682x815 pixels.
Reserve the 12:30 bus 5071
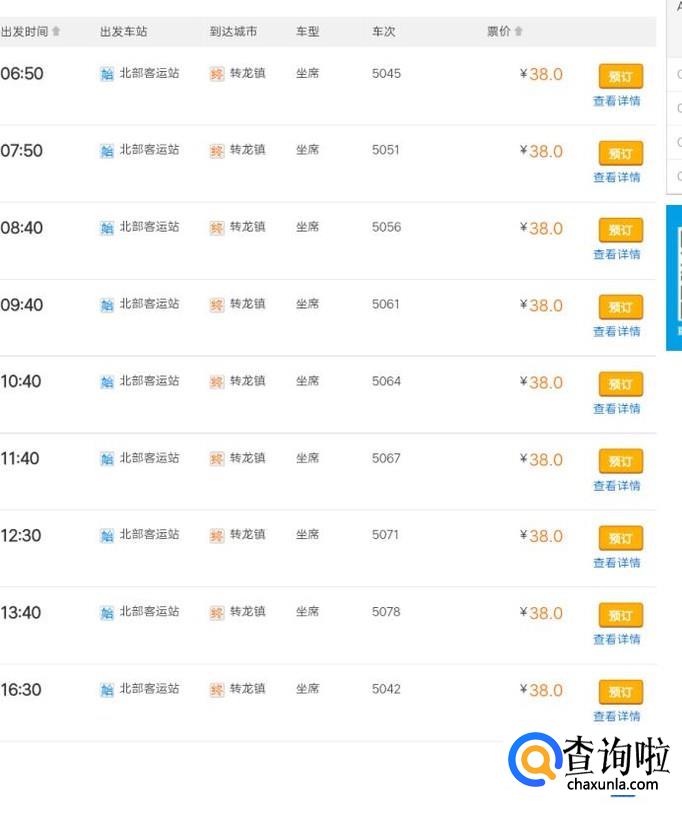click(620, 539)
